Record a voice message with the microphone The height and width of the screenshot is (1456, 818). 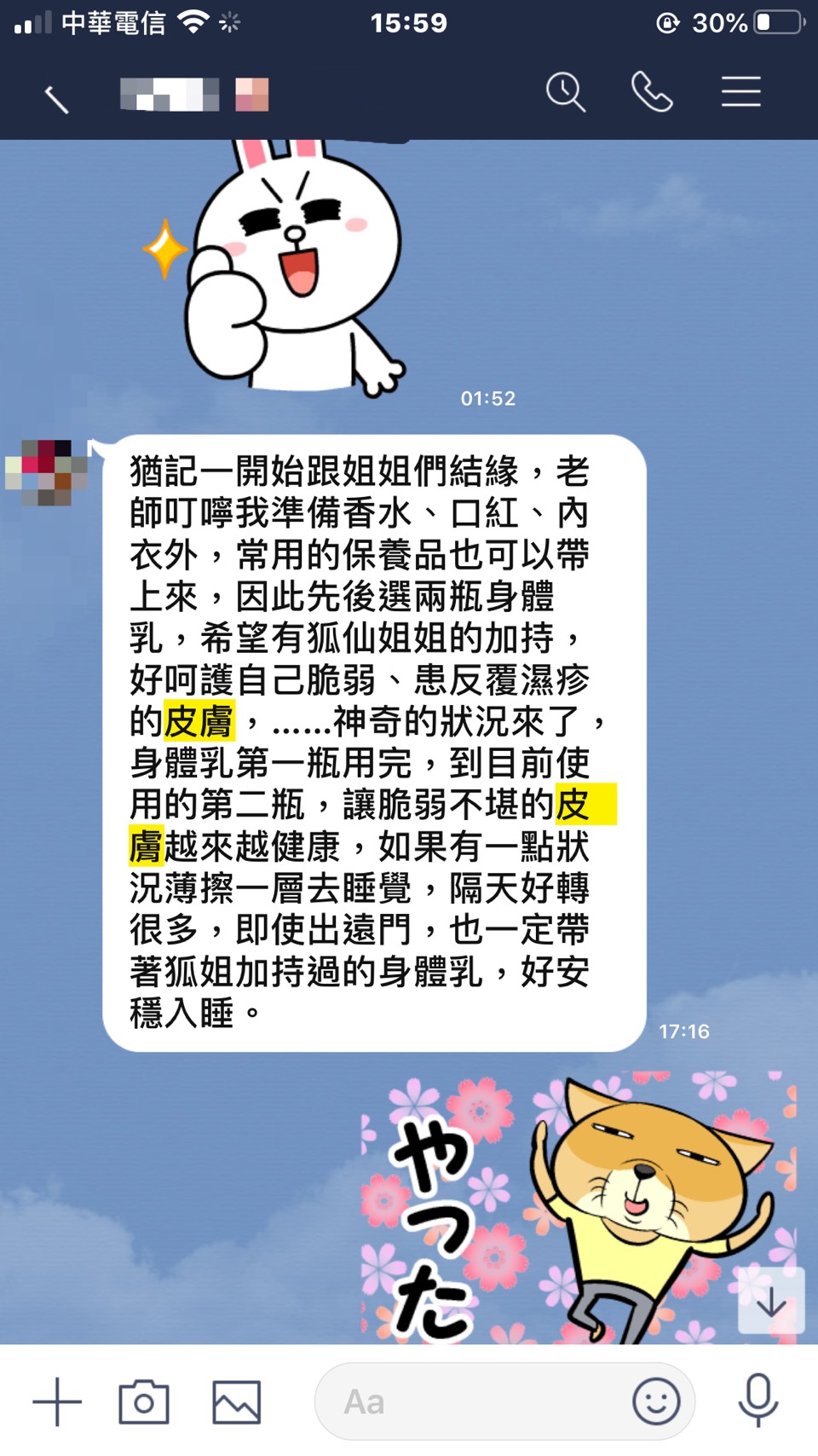tap(758, 1401)
